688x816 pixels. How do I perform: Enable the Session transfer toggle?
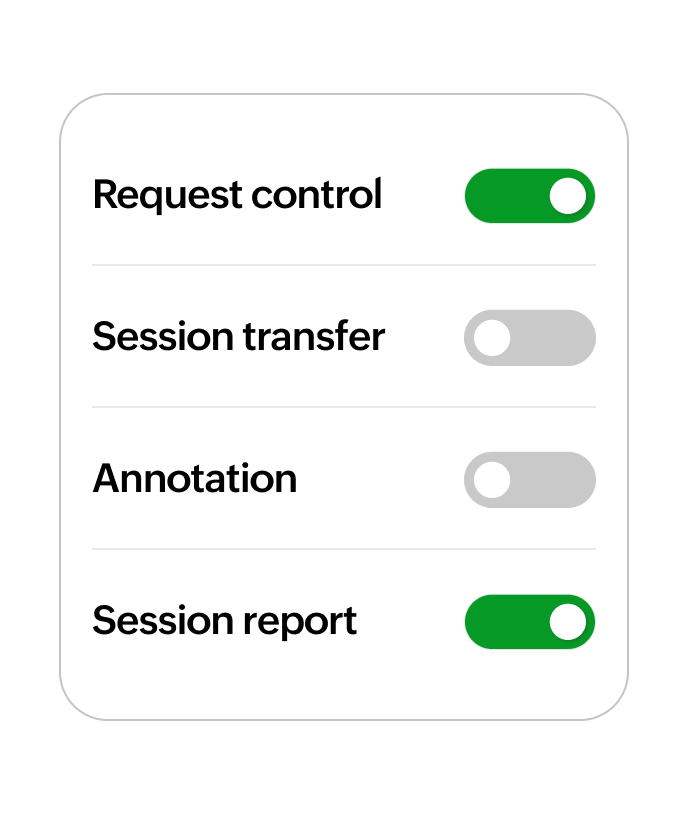(x=529, y=338)
